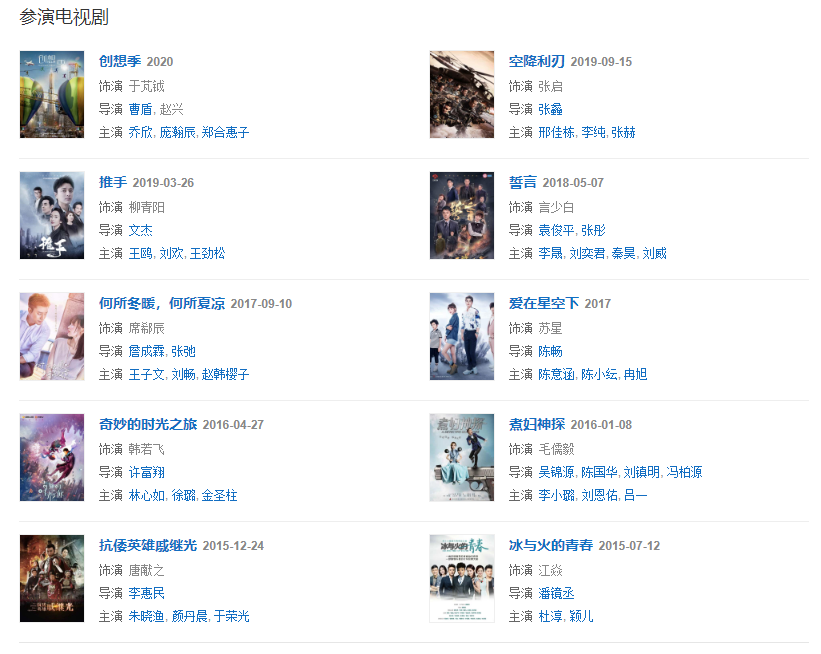Tap the 空降利刃 poster thumbnail
This screenshot has width=821, height=654.
pyautogui.click(x=462, y=95)
